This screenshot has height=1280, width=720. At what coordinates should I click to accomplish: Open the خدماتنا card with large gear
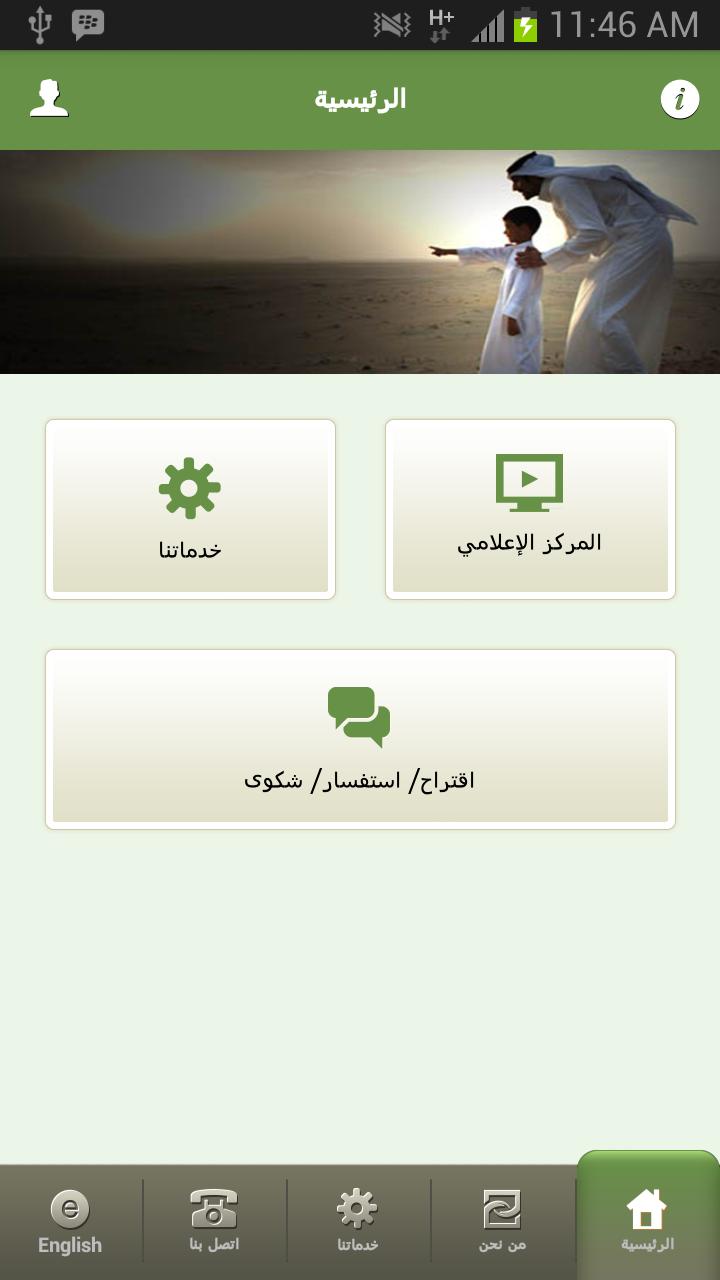click(x=190, y=509)
